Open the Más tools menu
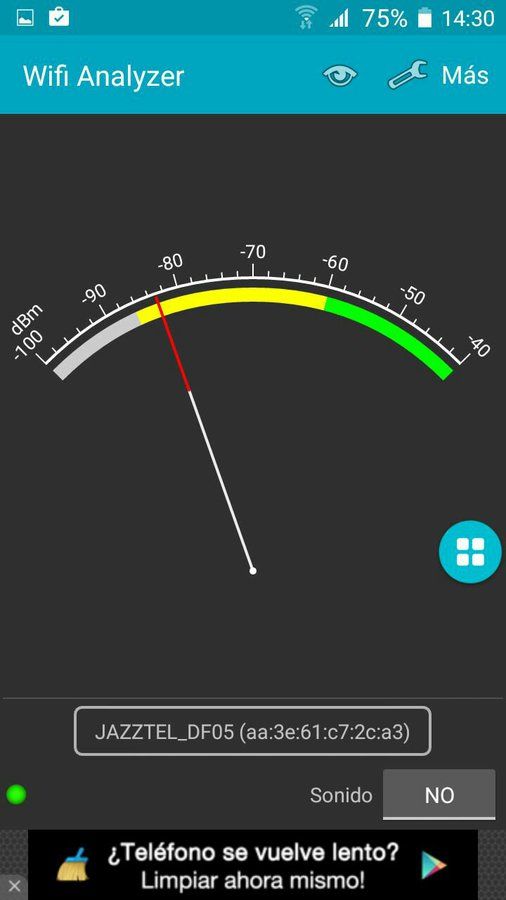The image size is (506, 900). [438, 75]
